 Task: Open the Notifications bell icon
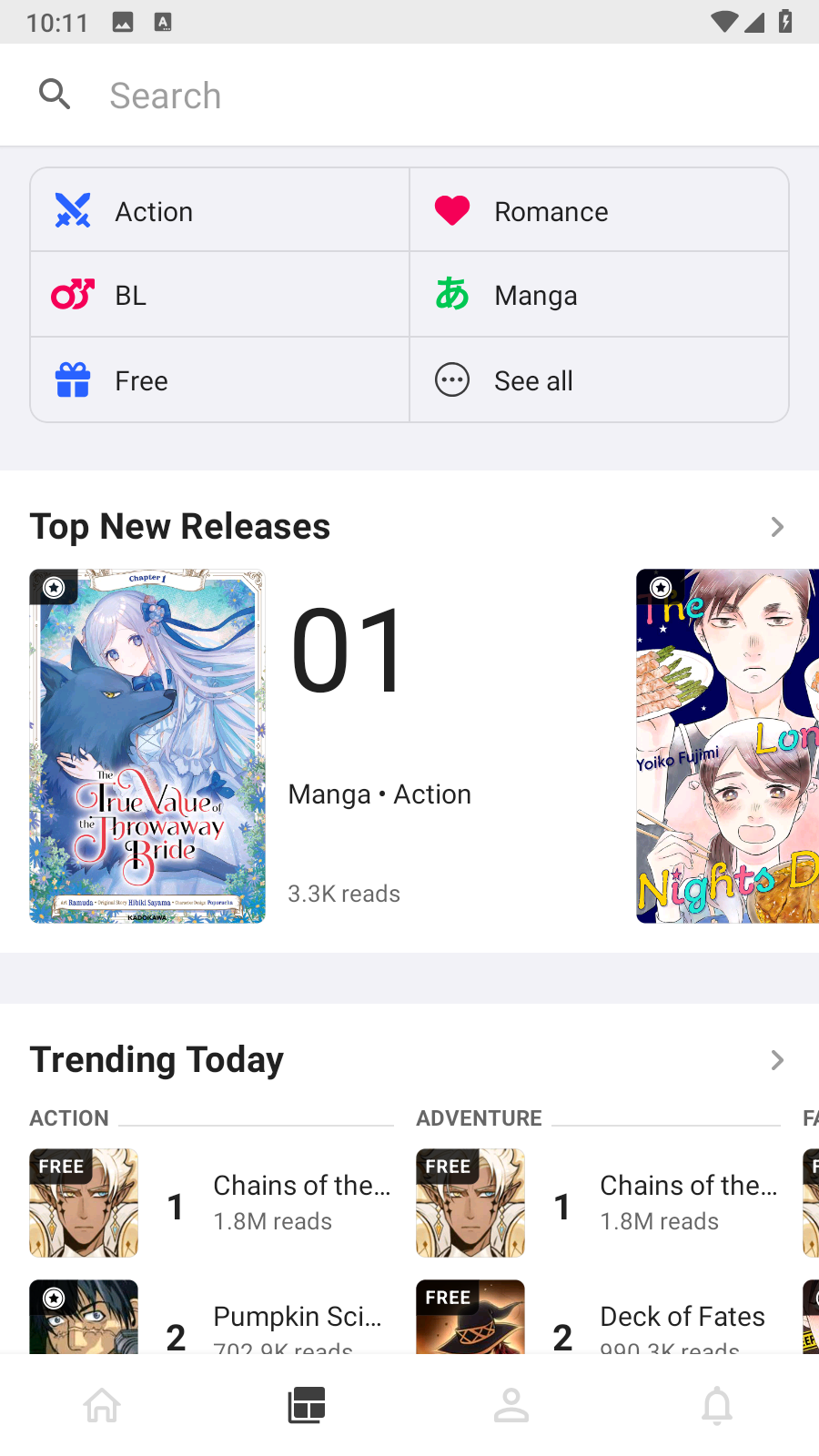716,1404
